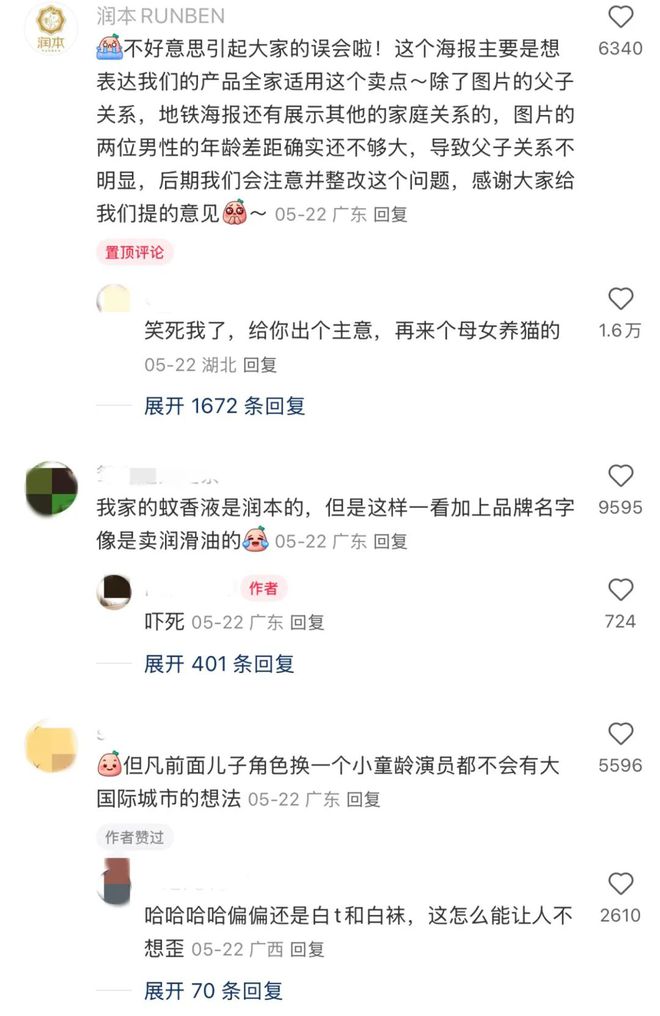Image resolution: width=660 pixels, height=1016 pixels.
Task: Like the 母女养猫 reply comment
Action: click(x=621, y=299)
